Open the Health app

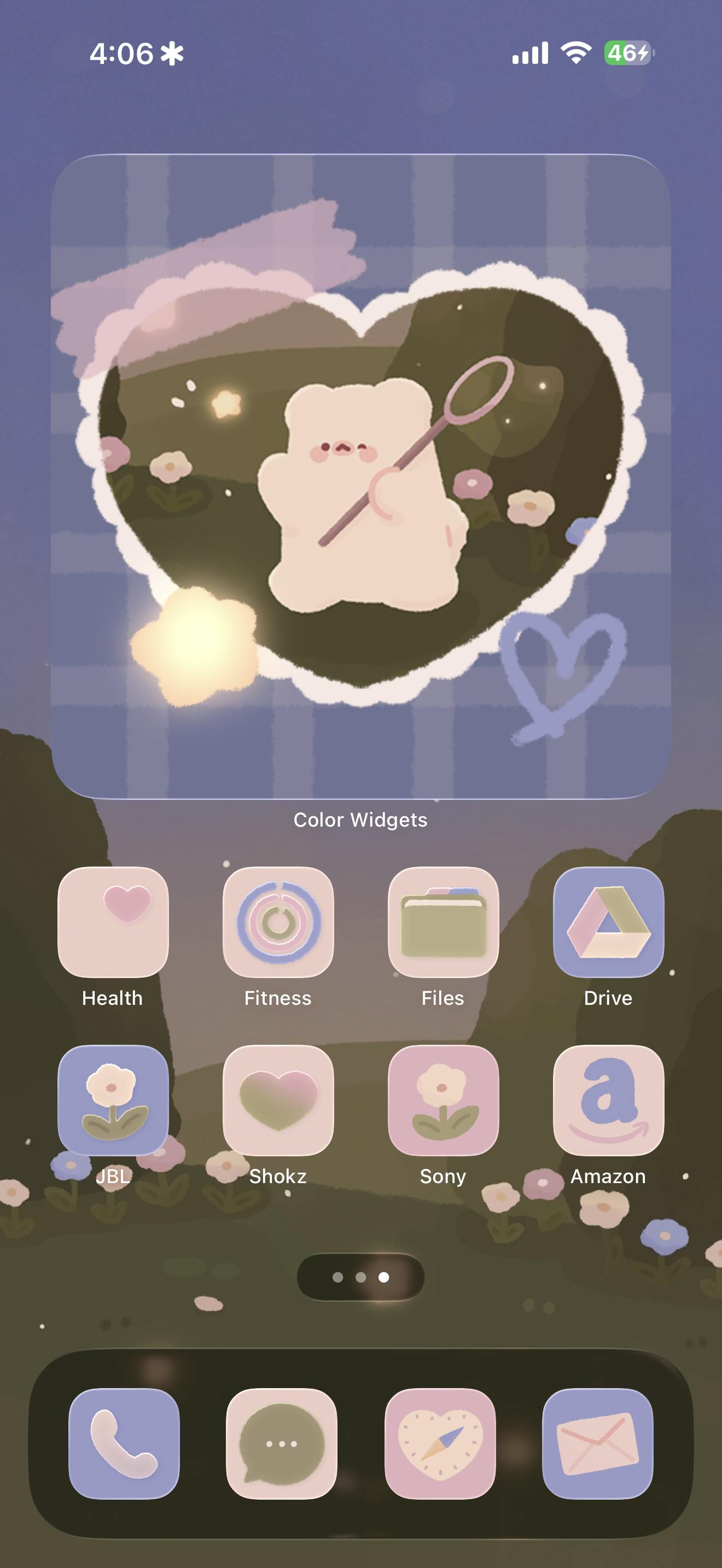pos(113,922)
